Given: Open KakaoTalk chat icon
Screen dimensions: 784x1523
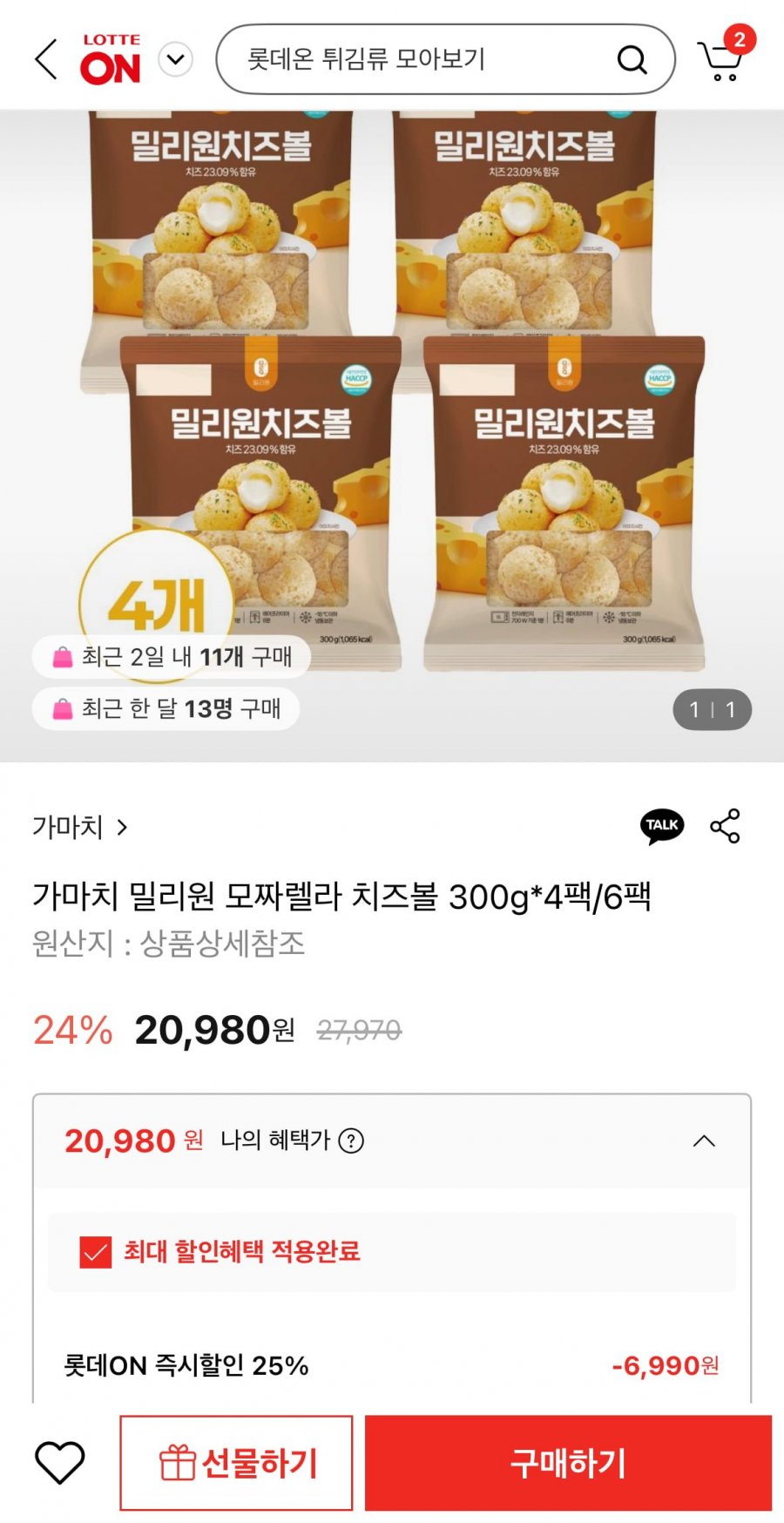Looking at the screenshot, I should 662,826.
